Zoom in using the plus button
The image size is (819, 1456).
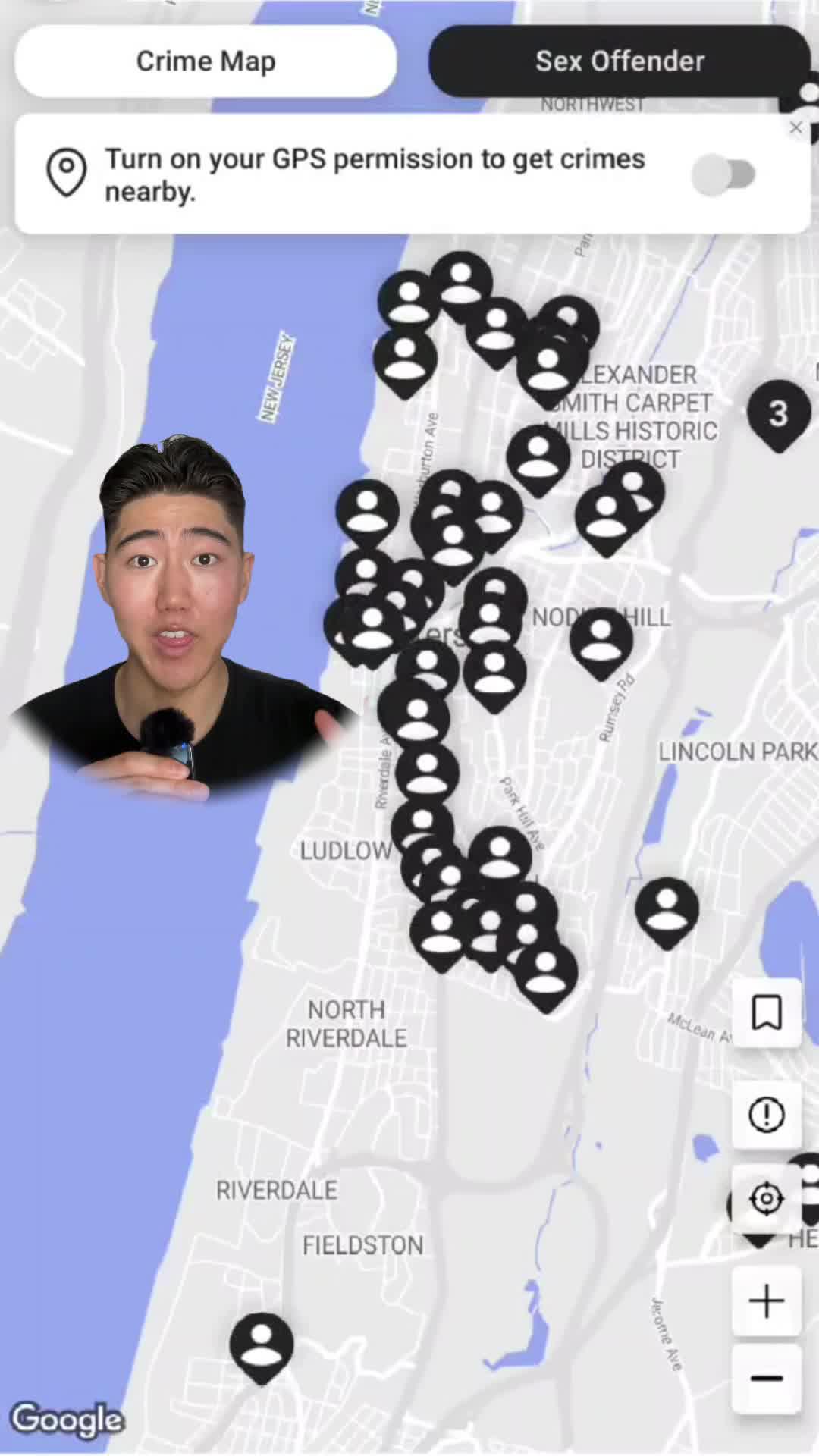766,1301
